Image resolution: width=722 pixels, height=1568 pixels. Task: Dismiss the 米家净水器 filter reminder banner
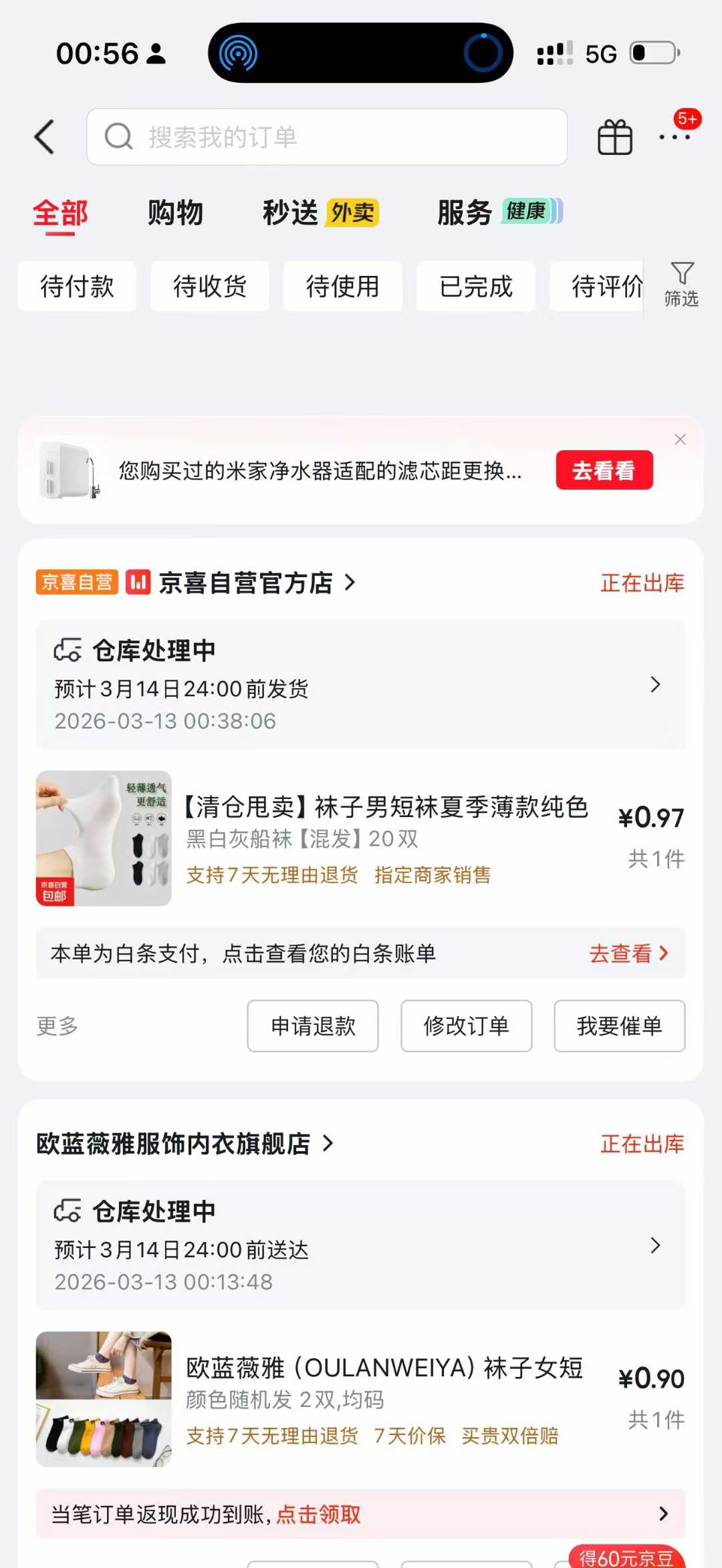(x=681, y=440)
